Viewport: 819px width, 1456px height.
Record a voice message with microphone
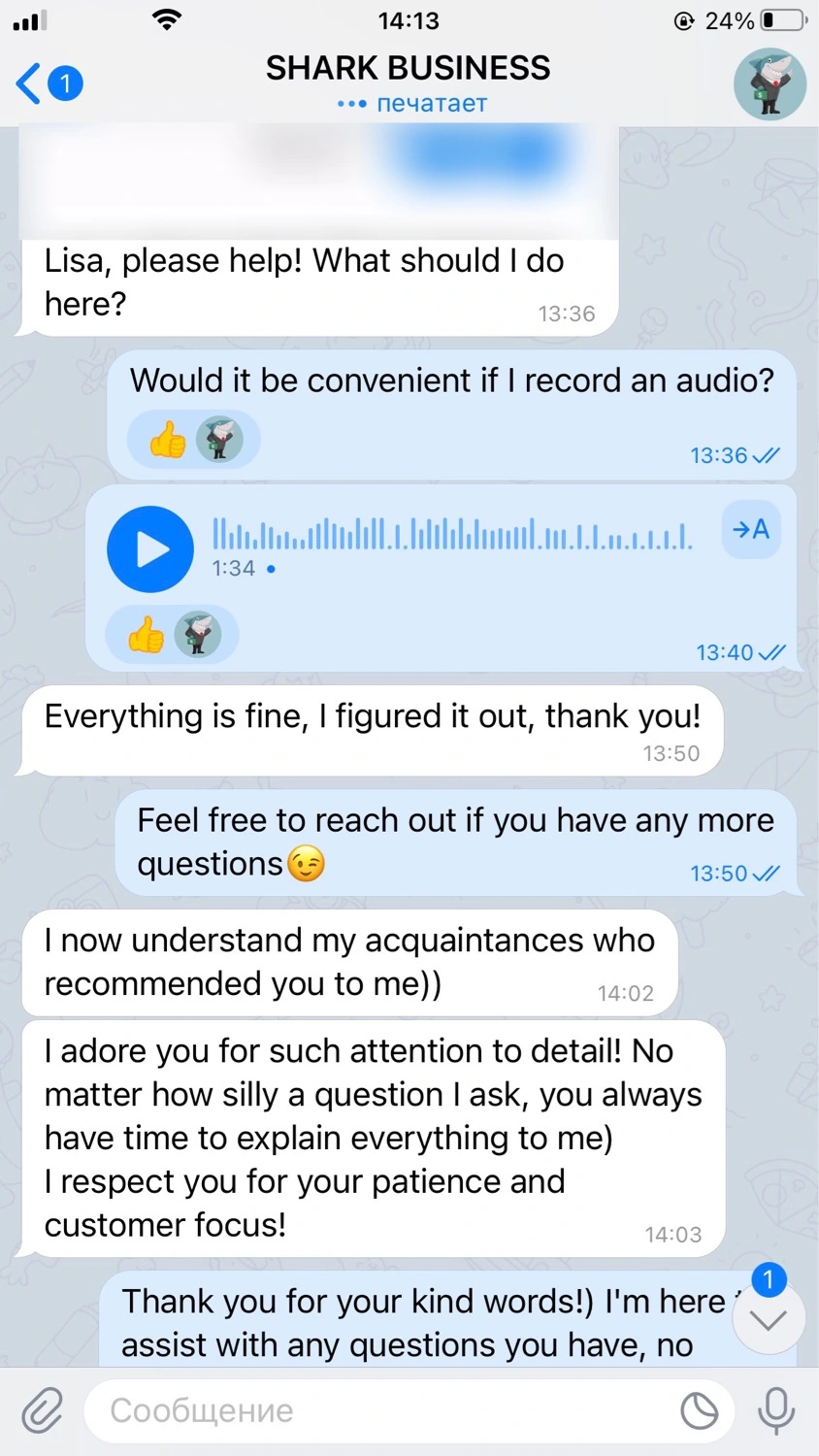click(x=775, y=1410)
